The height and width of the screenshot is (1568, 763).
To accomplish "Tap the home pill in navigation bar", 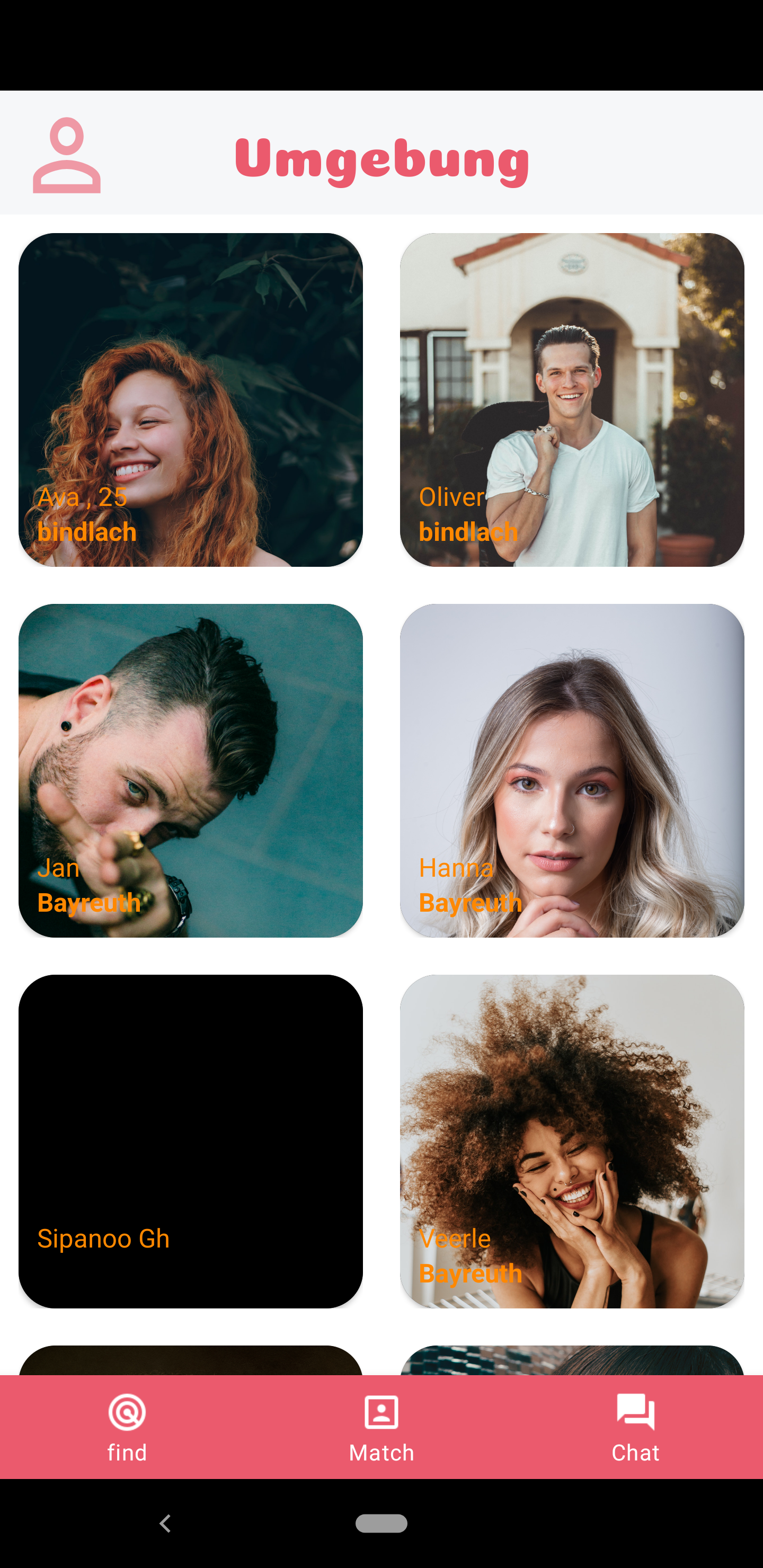I will [x=381, y=1524].
